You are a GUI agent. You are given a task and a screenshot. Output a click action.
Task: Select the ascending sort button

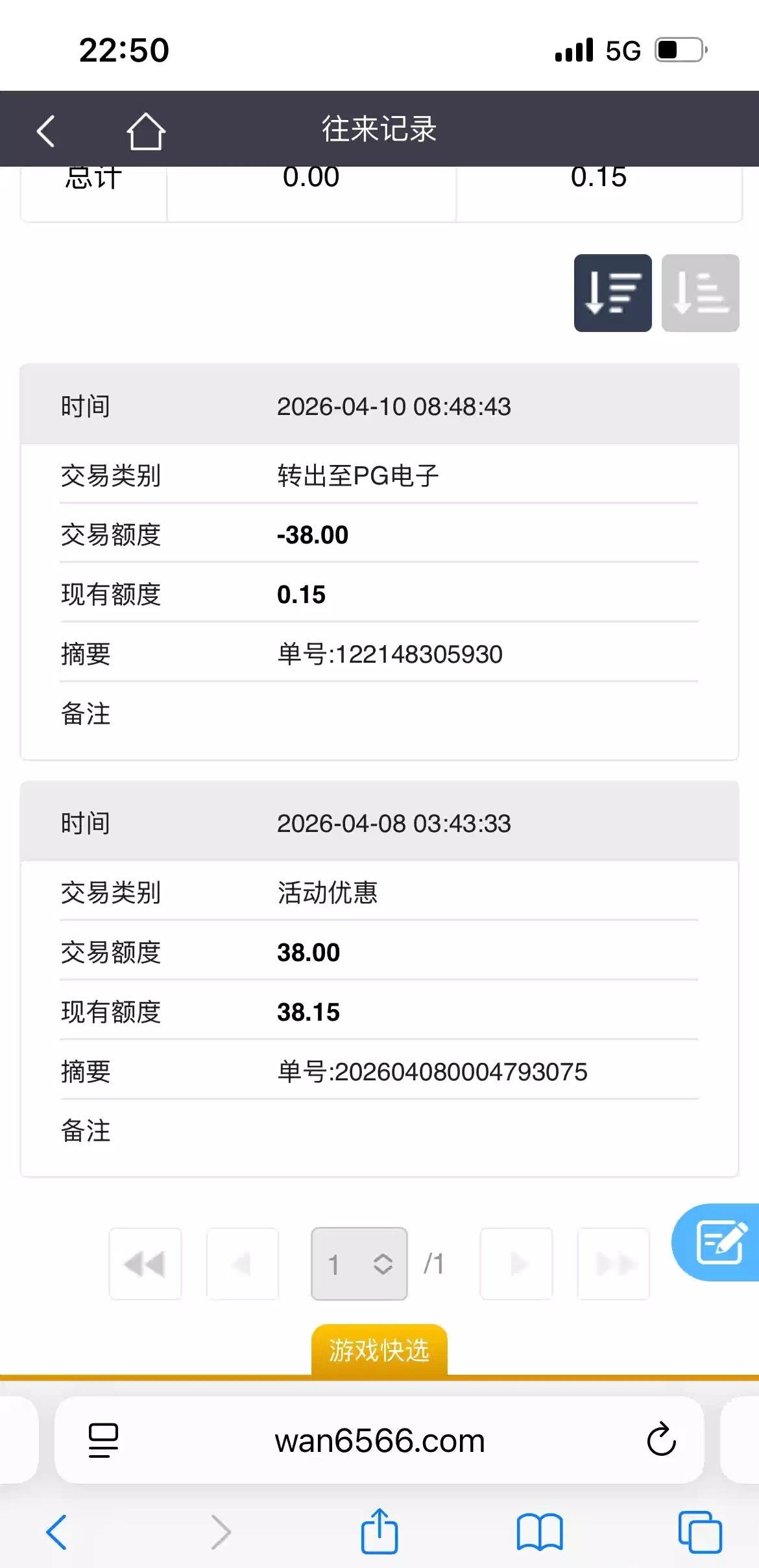pos(700,293)
